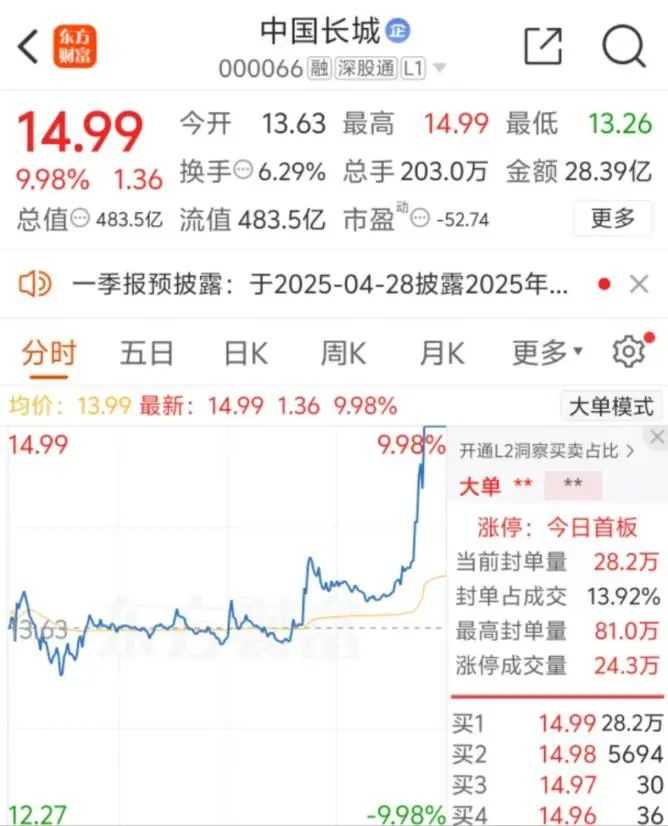Dismiss the 一季报预披露 announcement banner
Screen dimensions: 668x826
pos(639,285)
